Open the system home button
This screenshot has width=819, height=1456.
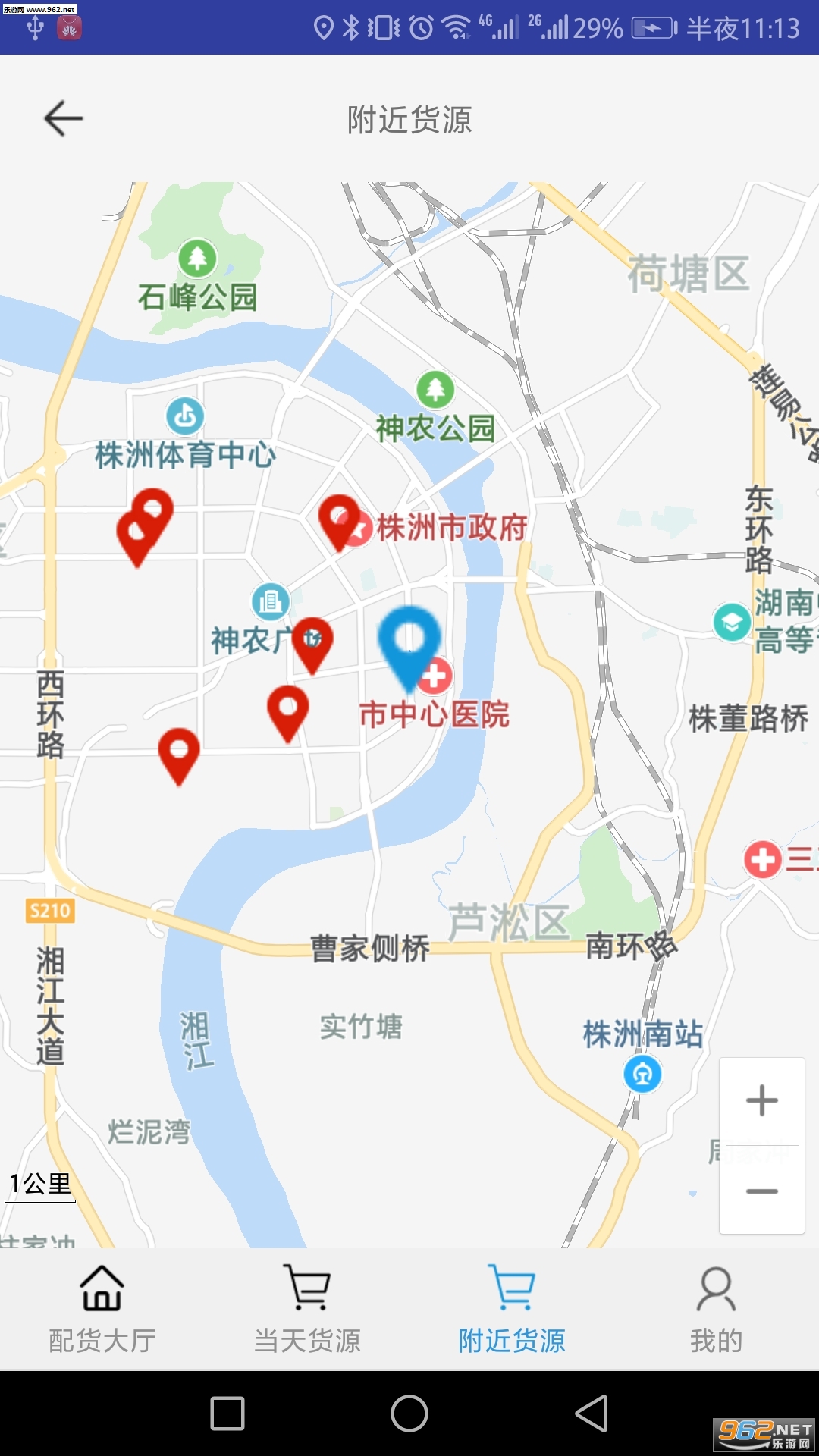coord(409,1414)
